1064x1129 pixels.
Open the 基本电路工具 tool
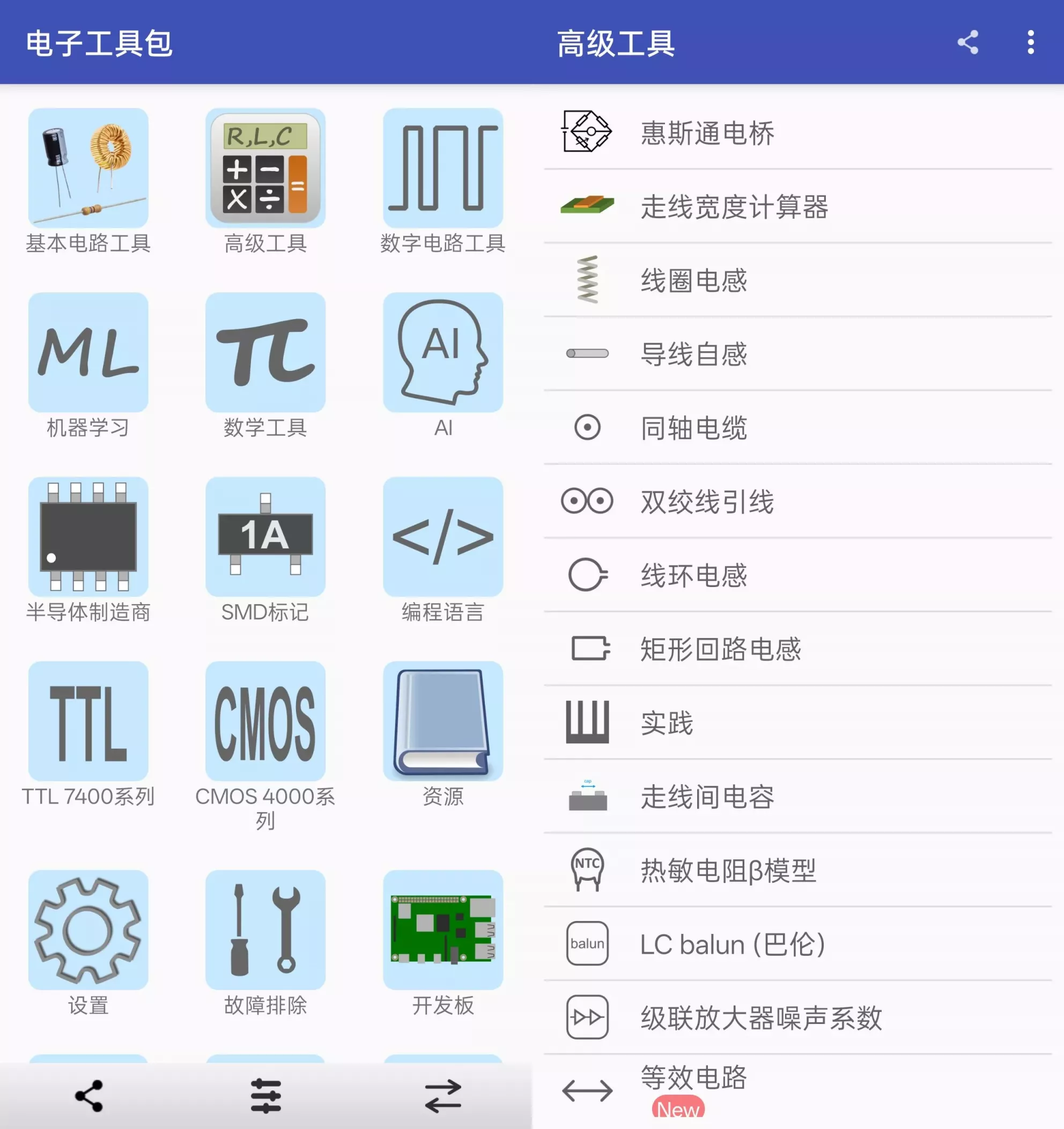click(x=88, y=168)
